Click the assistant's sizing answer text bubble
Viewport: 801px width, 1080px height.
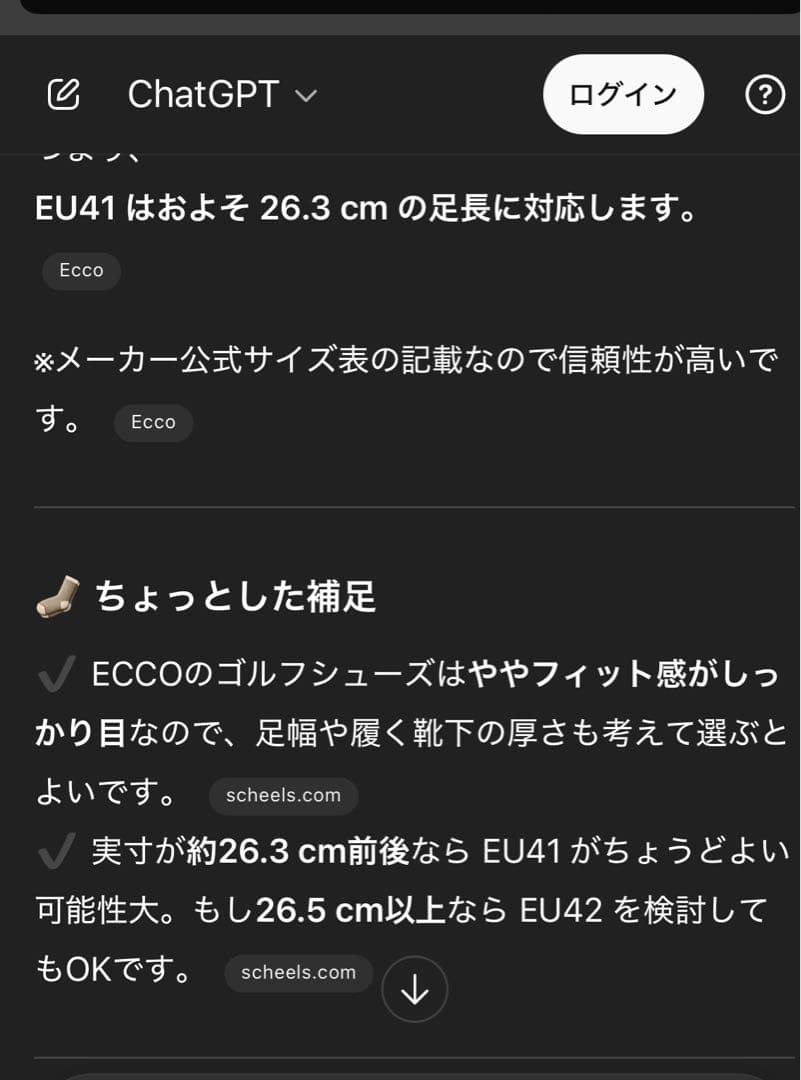(400, 210)
